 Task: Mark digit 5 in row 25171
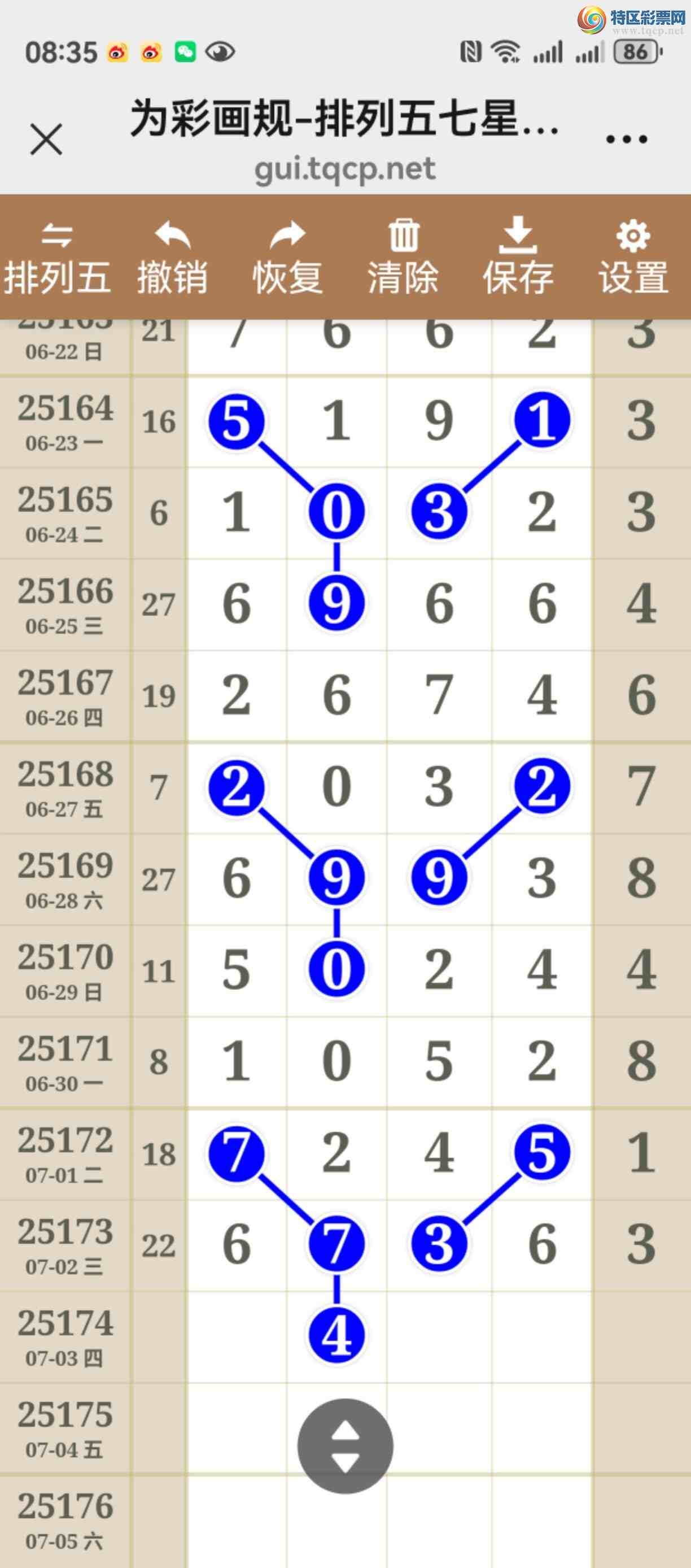pos(439,1061)
